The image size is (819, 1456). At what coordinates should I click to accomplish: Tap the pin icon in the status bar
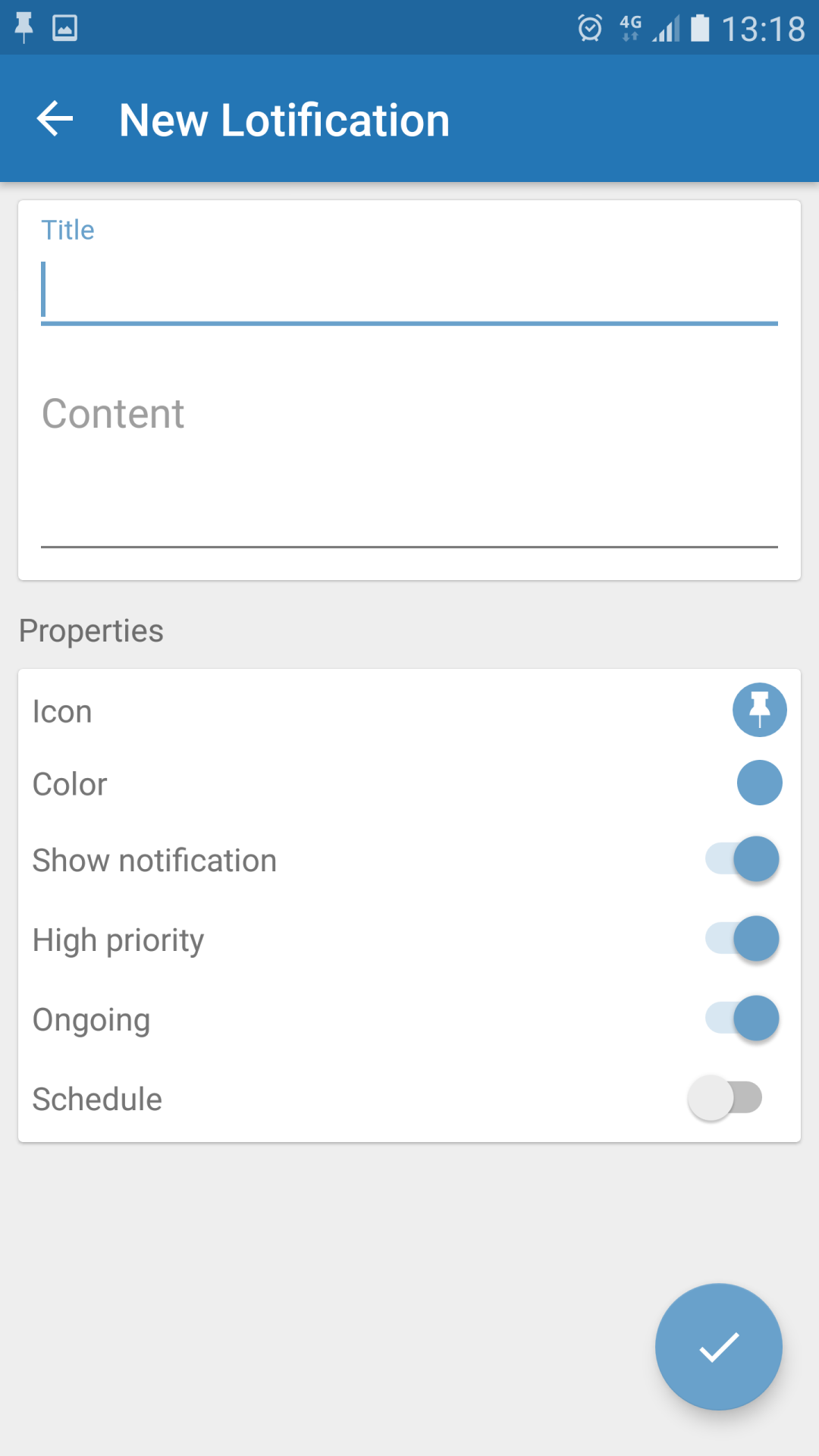[x=25, y=27]
